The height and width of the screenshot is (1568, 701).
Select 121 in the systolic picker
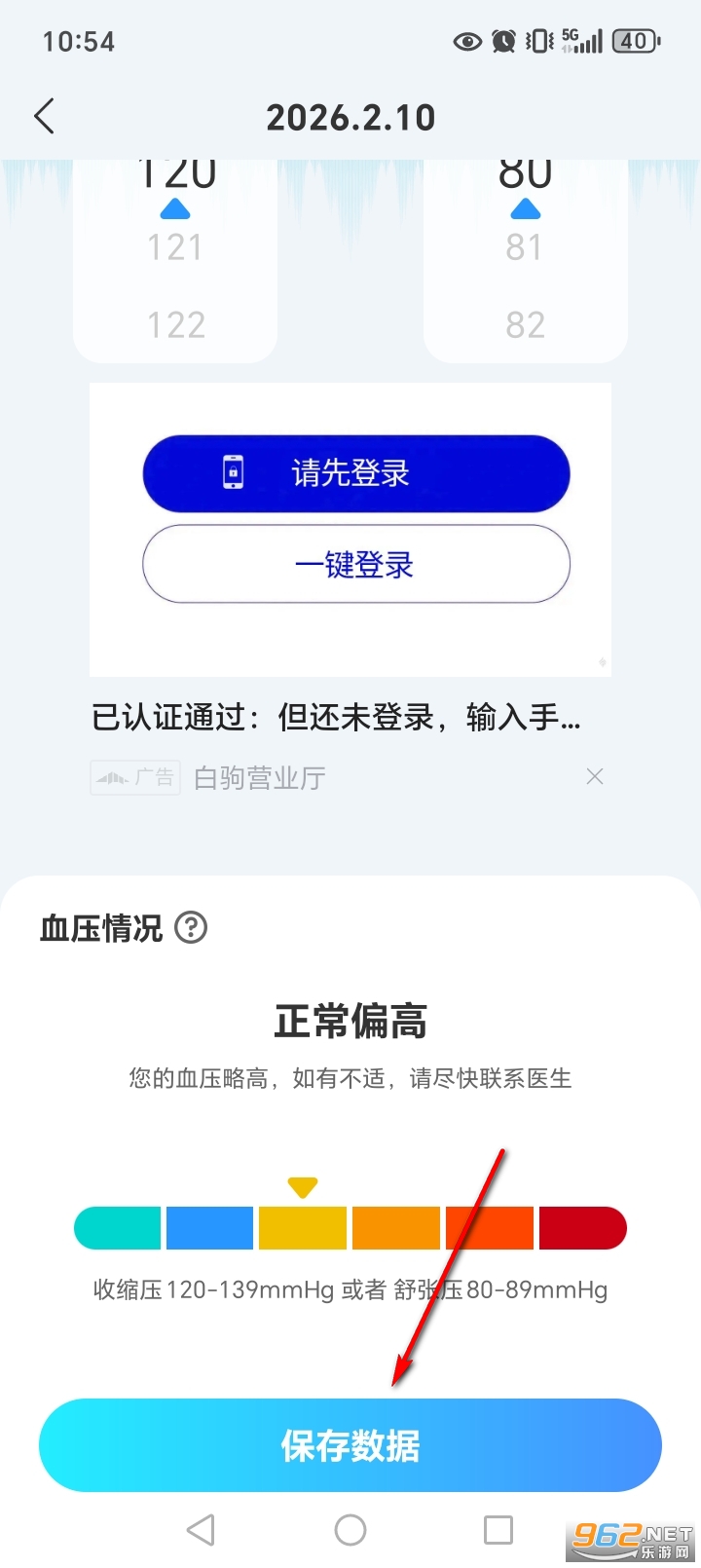175,247
